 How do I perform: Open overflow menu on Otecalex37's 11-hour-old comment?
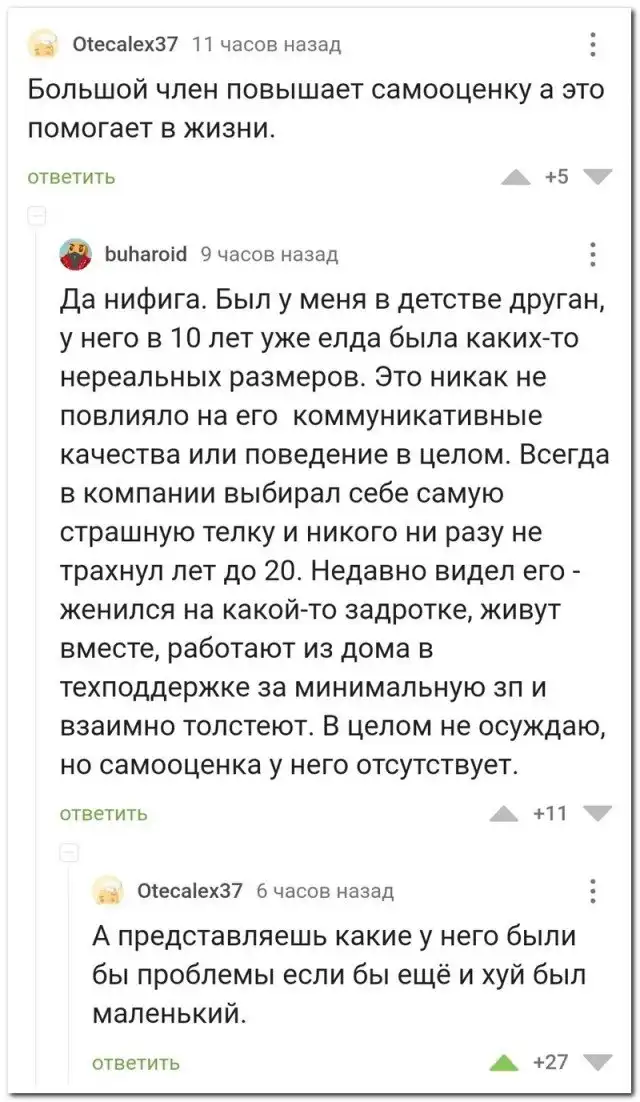coord(593,44)
